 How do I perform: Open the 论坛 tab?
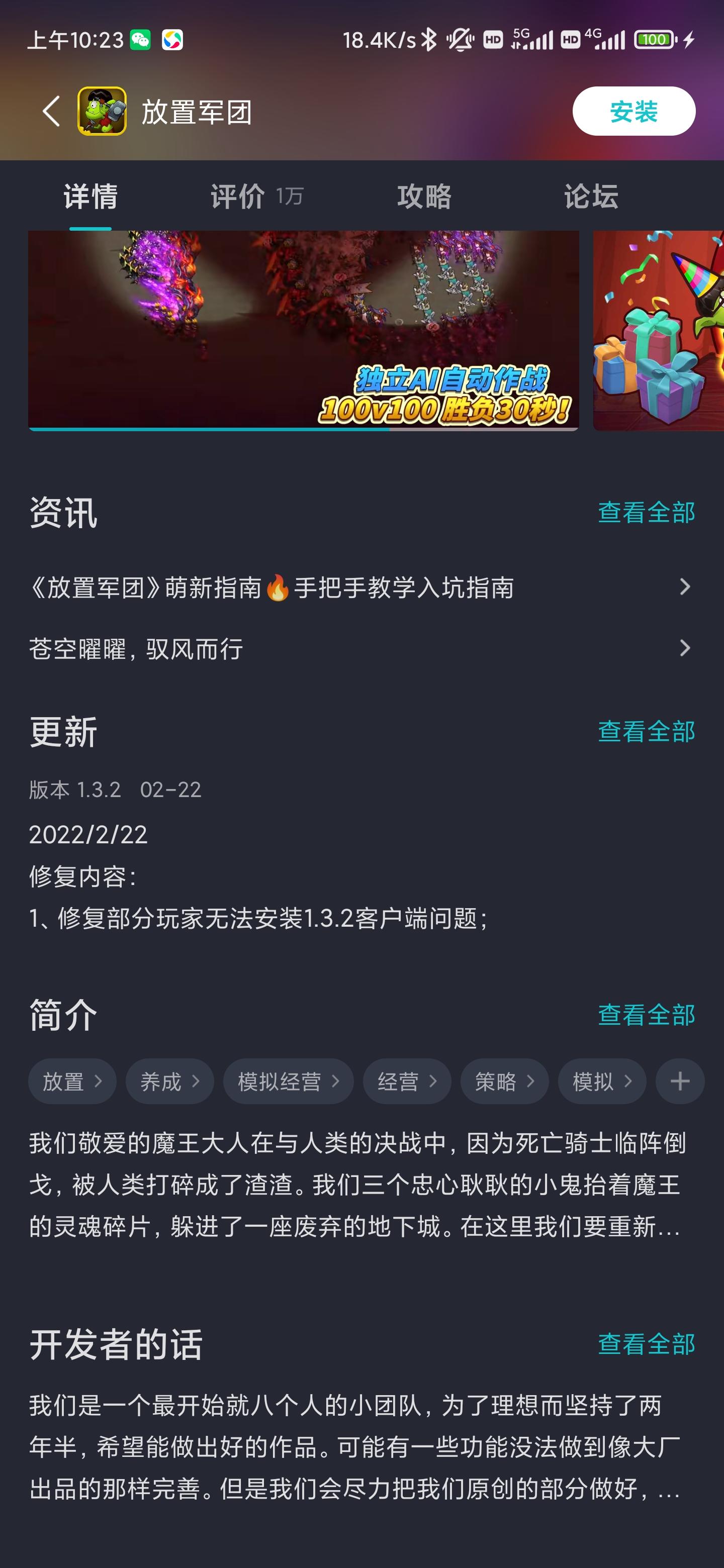tap(591, 196)
